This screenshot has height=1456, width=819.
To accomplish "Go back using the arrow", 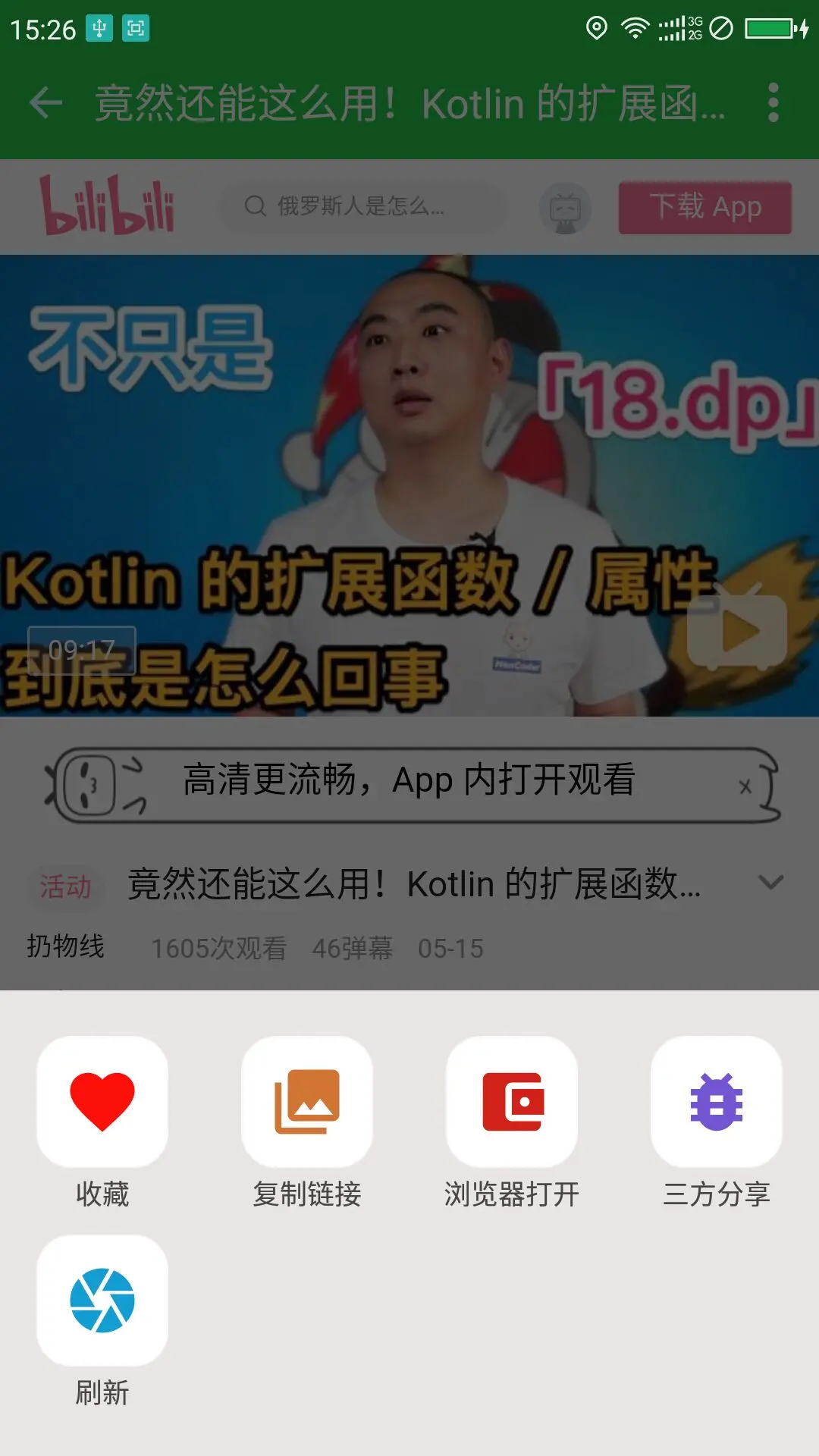I will (45, 102).
